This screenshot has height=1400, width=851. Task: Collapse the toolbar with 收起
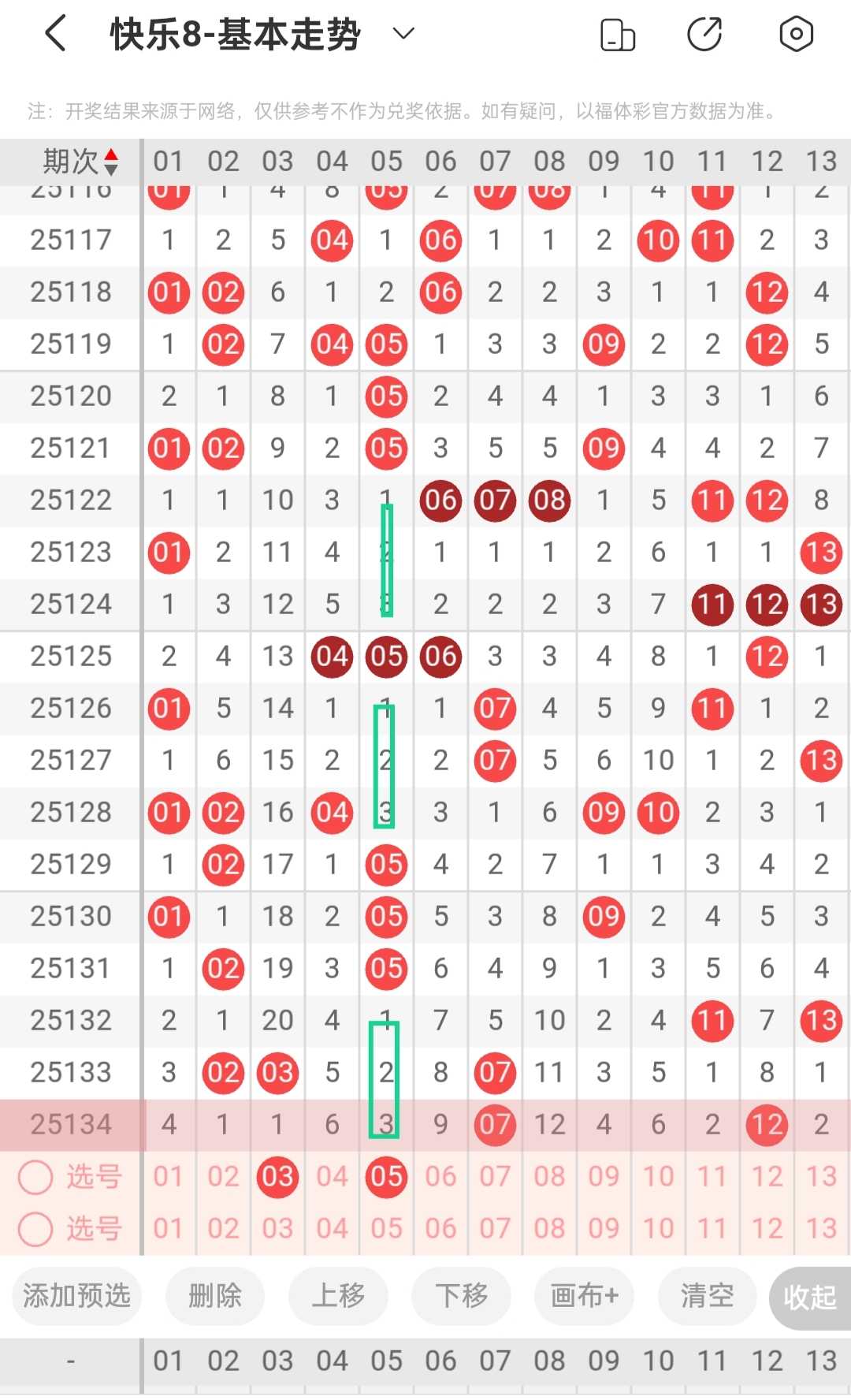(x=809, y=1297)
